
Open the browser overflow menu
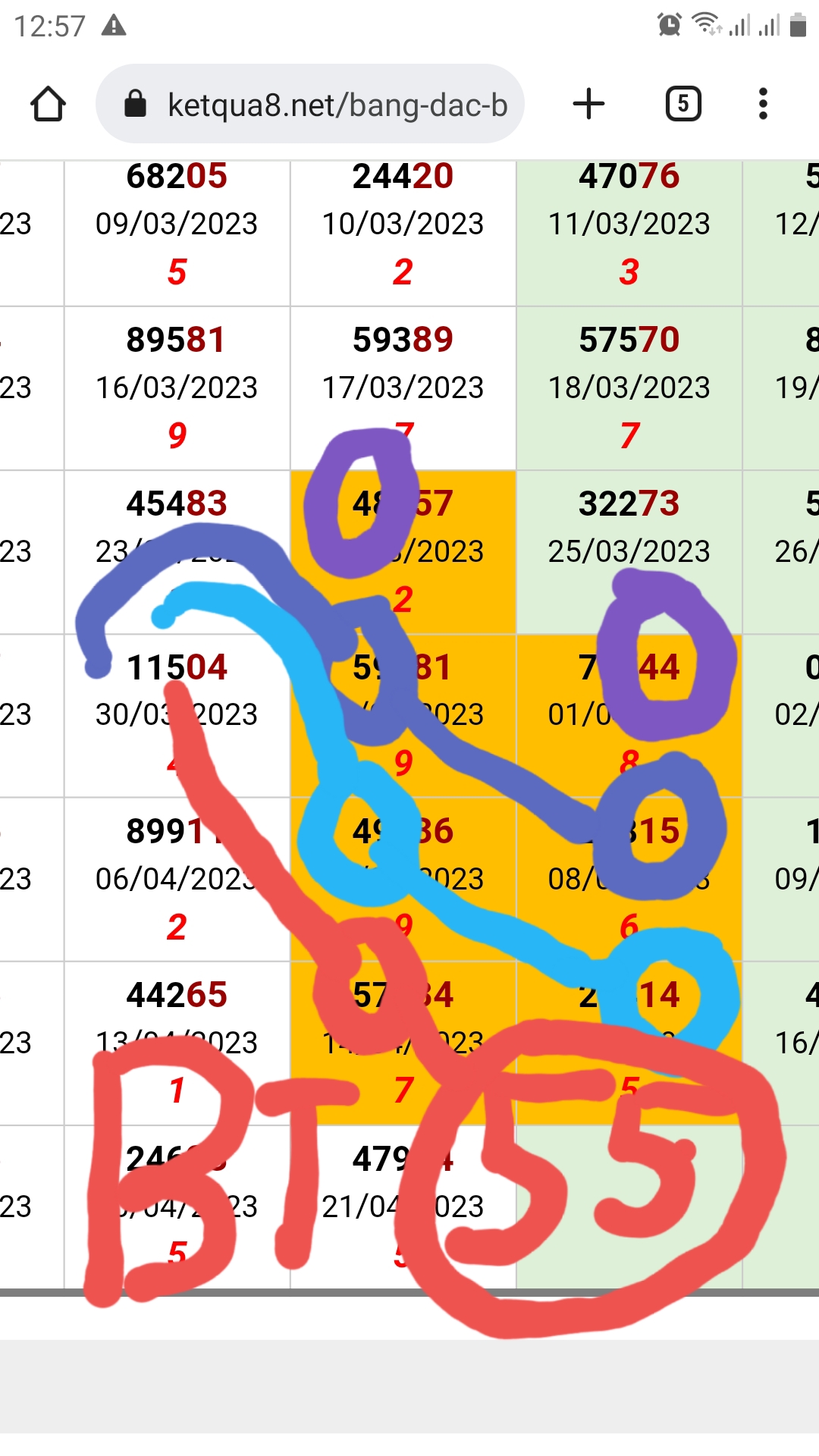[x=763, y=104]
